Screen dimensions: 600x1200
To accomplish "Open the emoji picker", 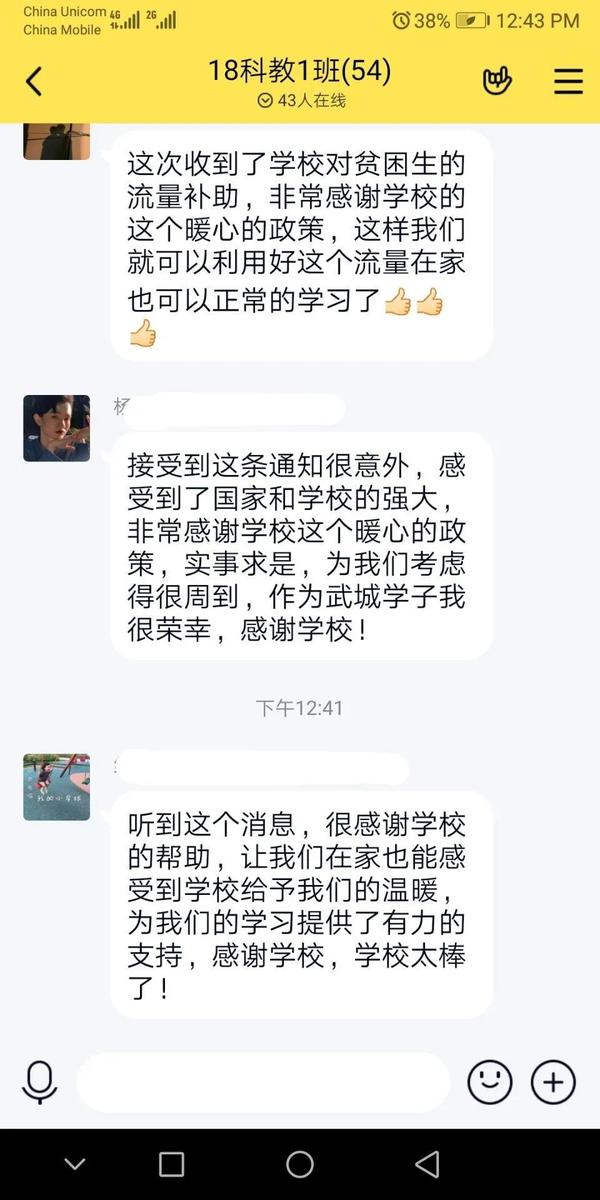I will tap(490, 1082).
